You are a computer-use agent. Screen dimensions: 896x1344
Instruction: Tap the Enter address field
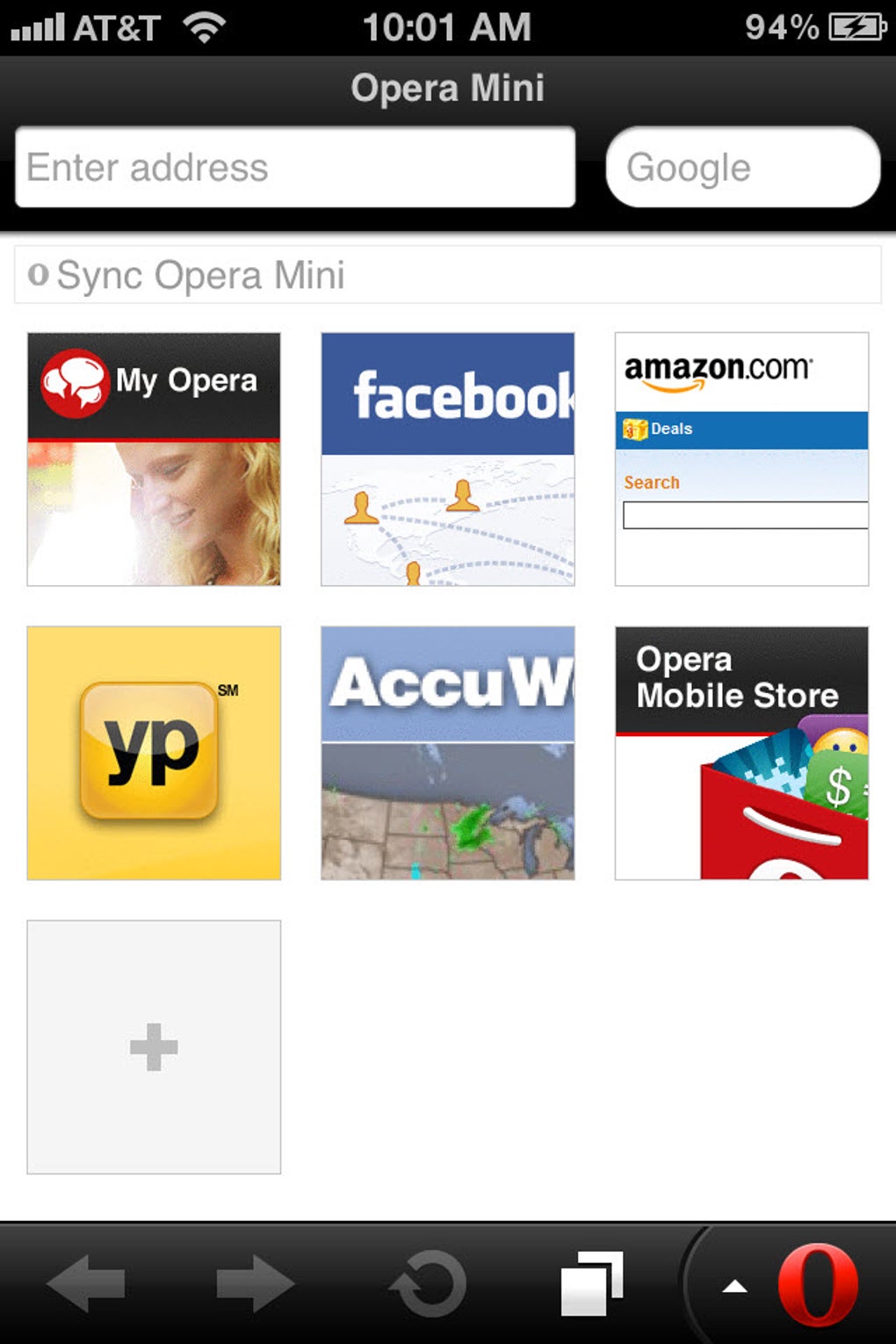[295, 167]
